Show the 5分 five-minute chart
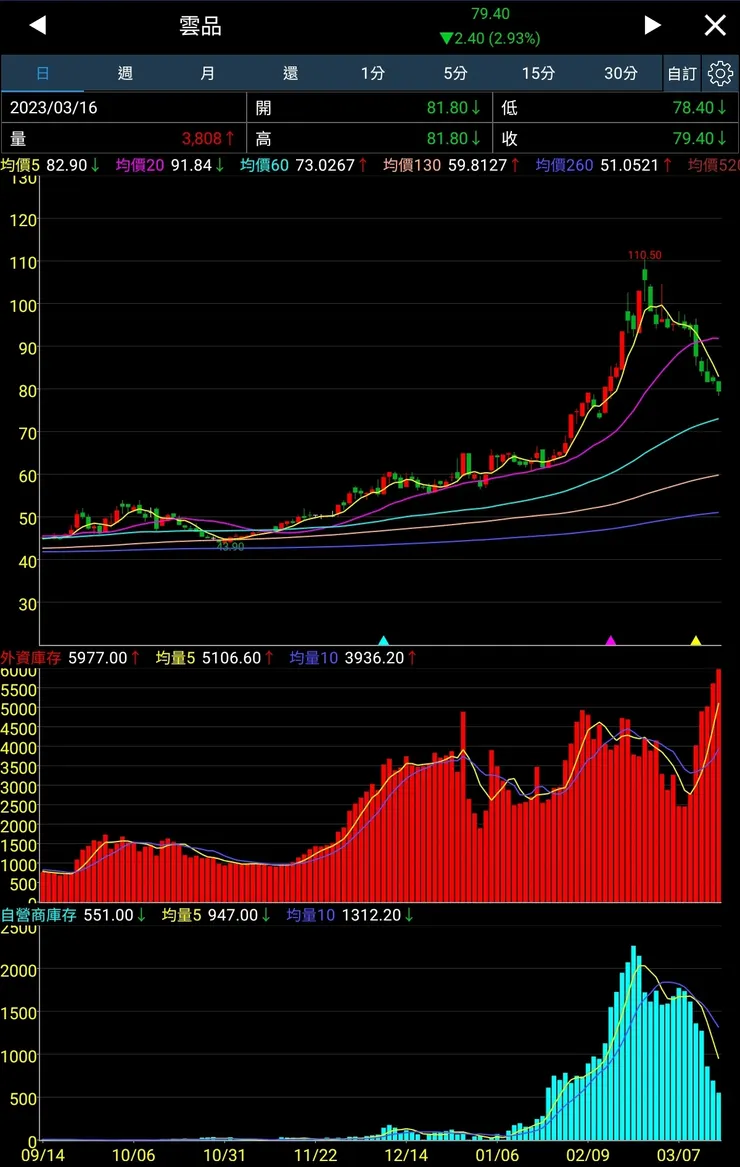Screen dimensions: 740x1167 click(x=455, y=73)
